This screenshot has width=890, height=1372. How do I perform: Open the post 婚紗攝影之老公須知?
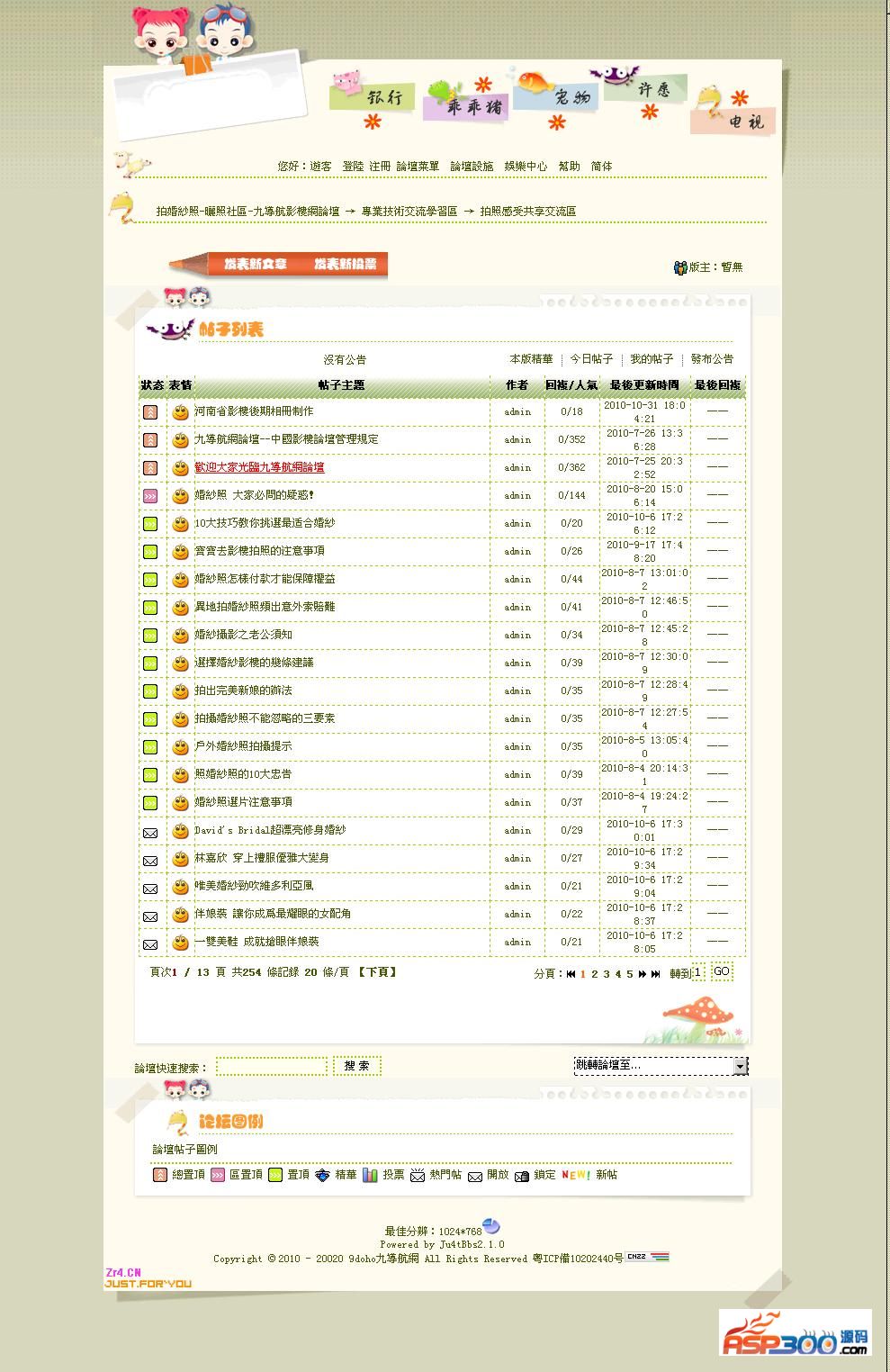point(243,635)
